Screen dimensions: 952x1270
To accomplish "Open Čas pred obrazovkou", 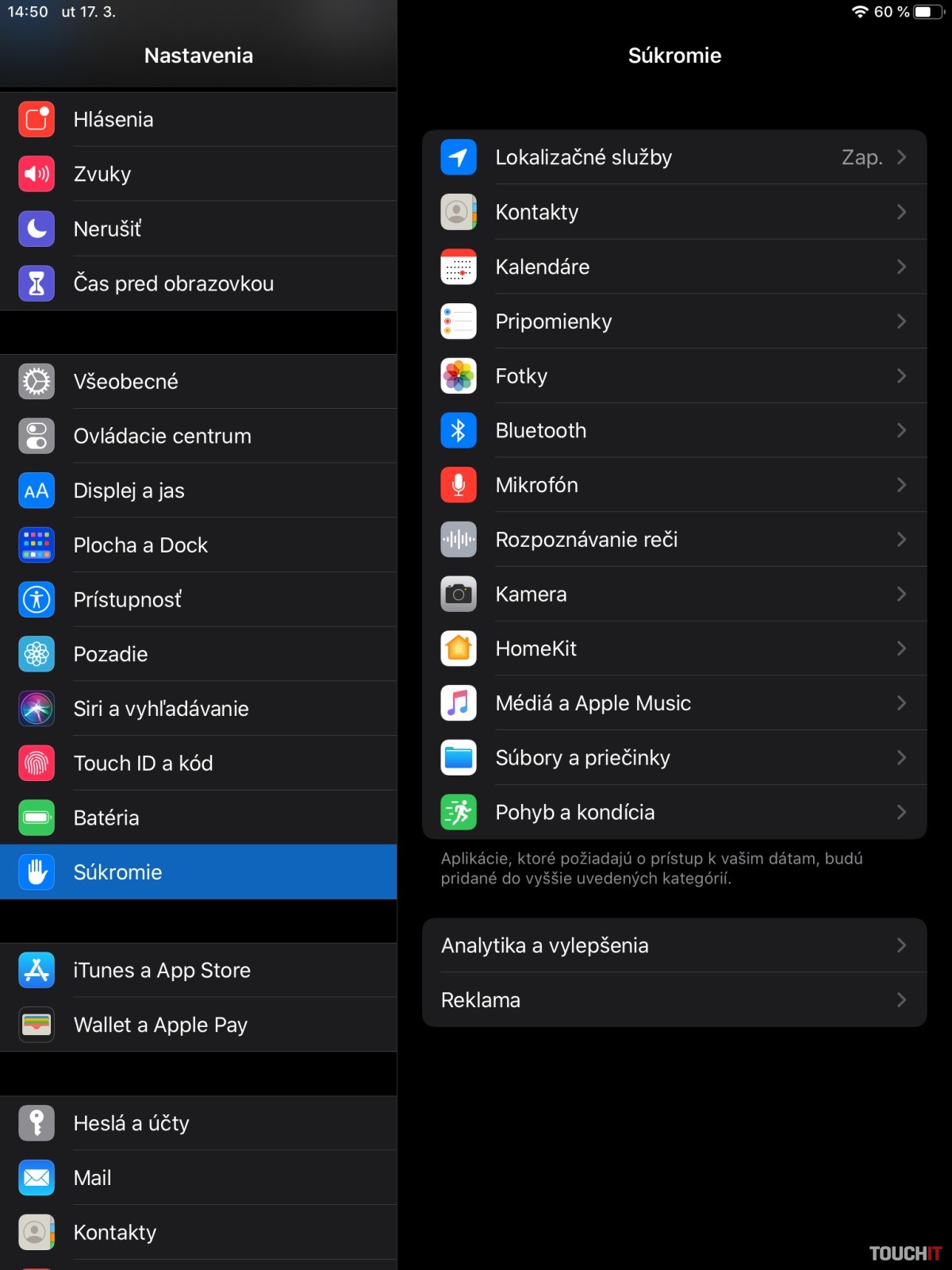I will tap(198, 283).
